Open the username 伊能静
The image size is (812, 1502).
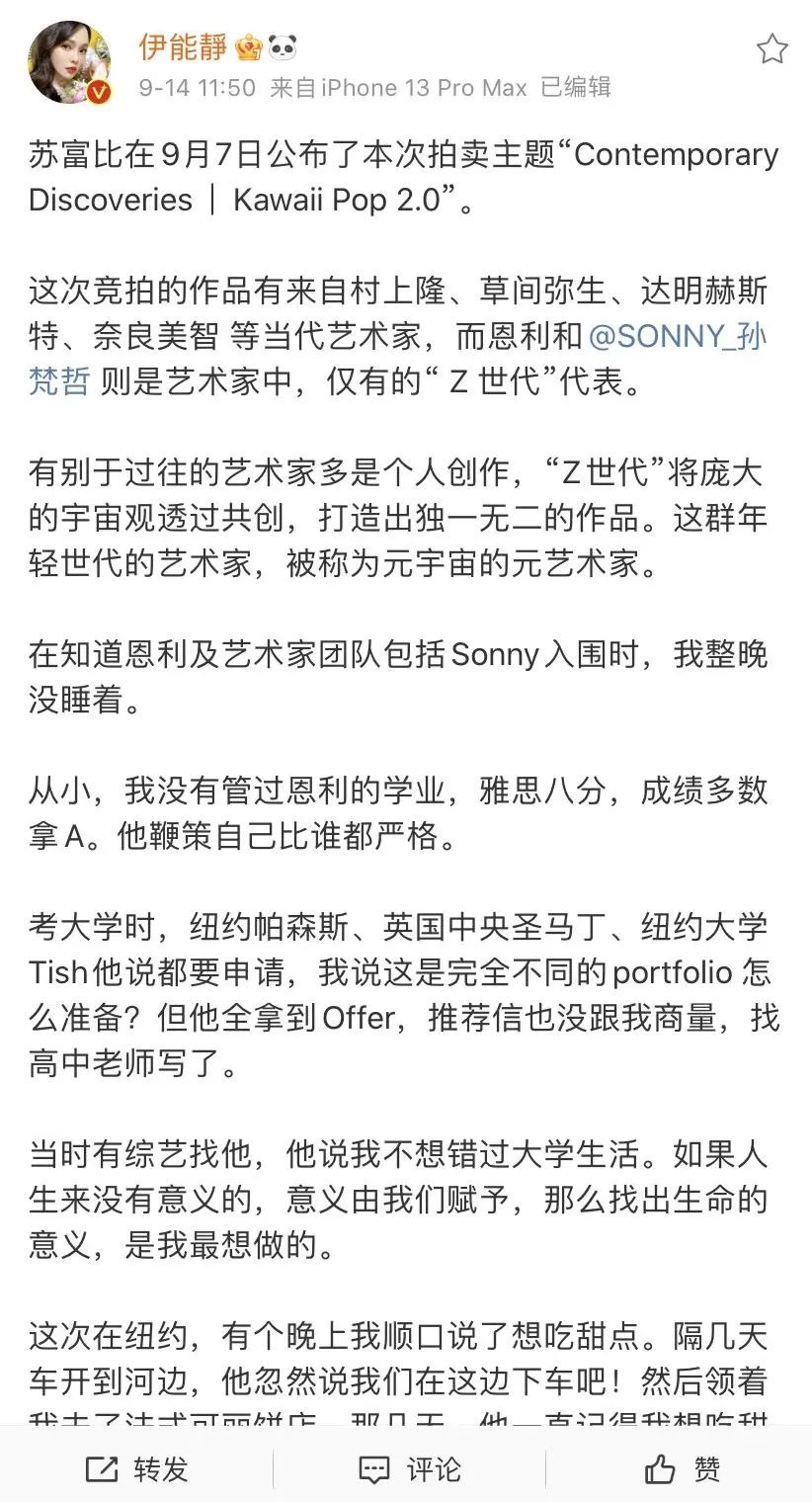point(183,45)
